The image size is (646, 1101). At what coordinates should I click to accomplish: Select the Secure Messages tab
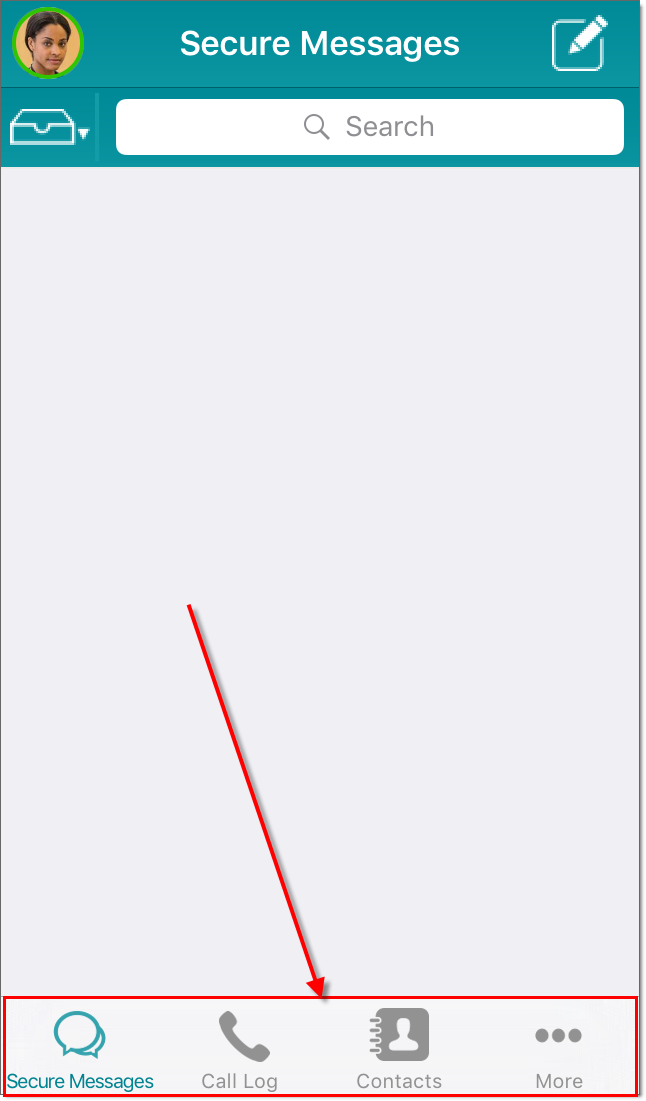coord(80,1048)
